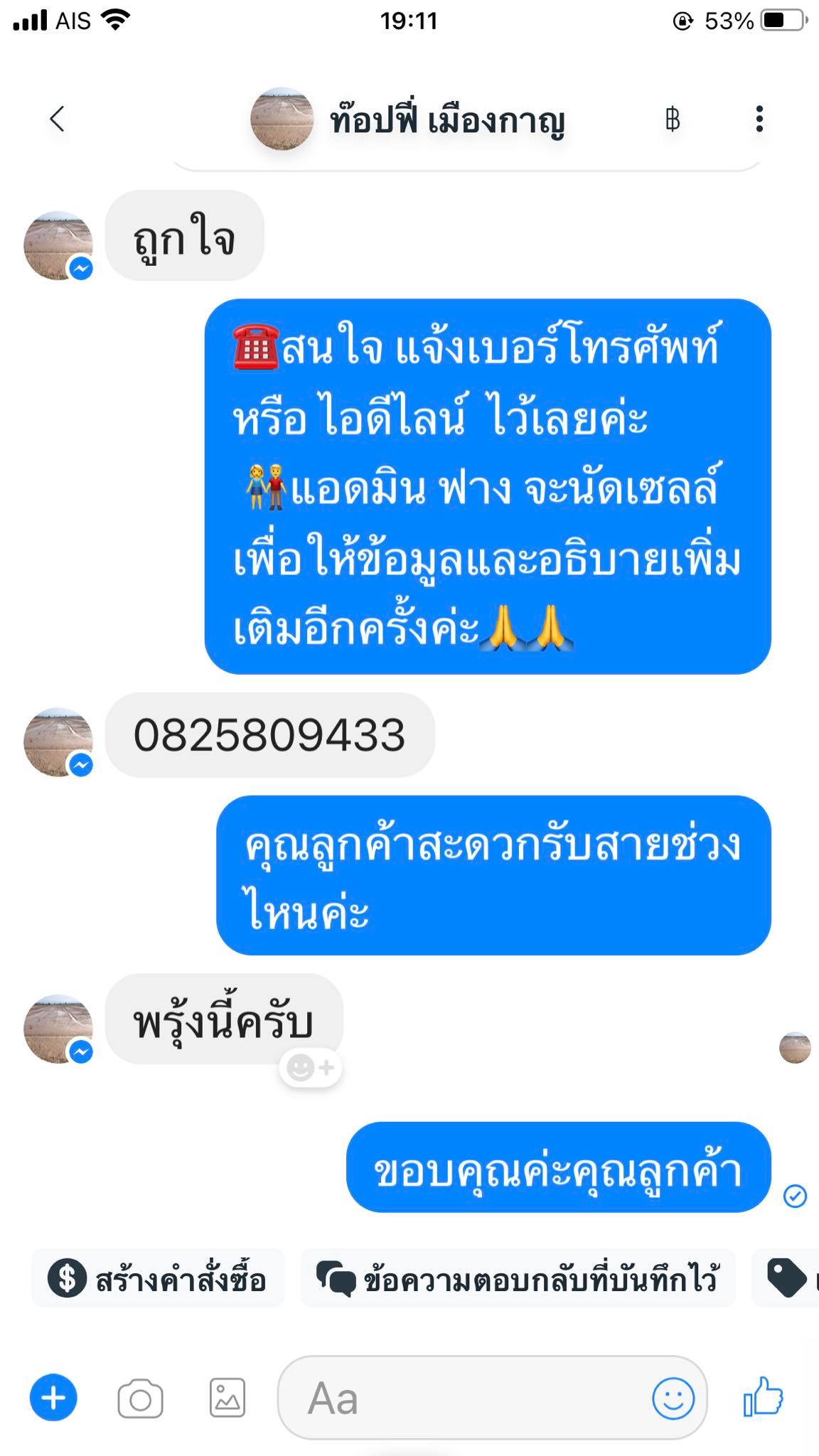Send a thumbs-up like
The height and width of the screenshot is (1456, 819).
(x=763, y=1397)
